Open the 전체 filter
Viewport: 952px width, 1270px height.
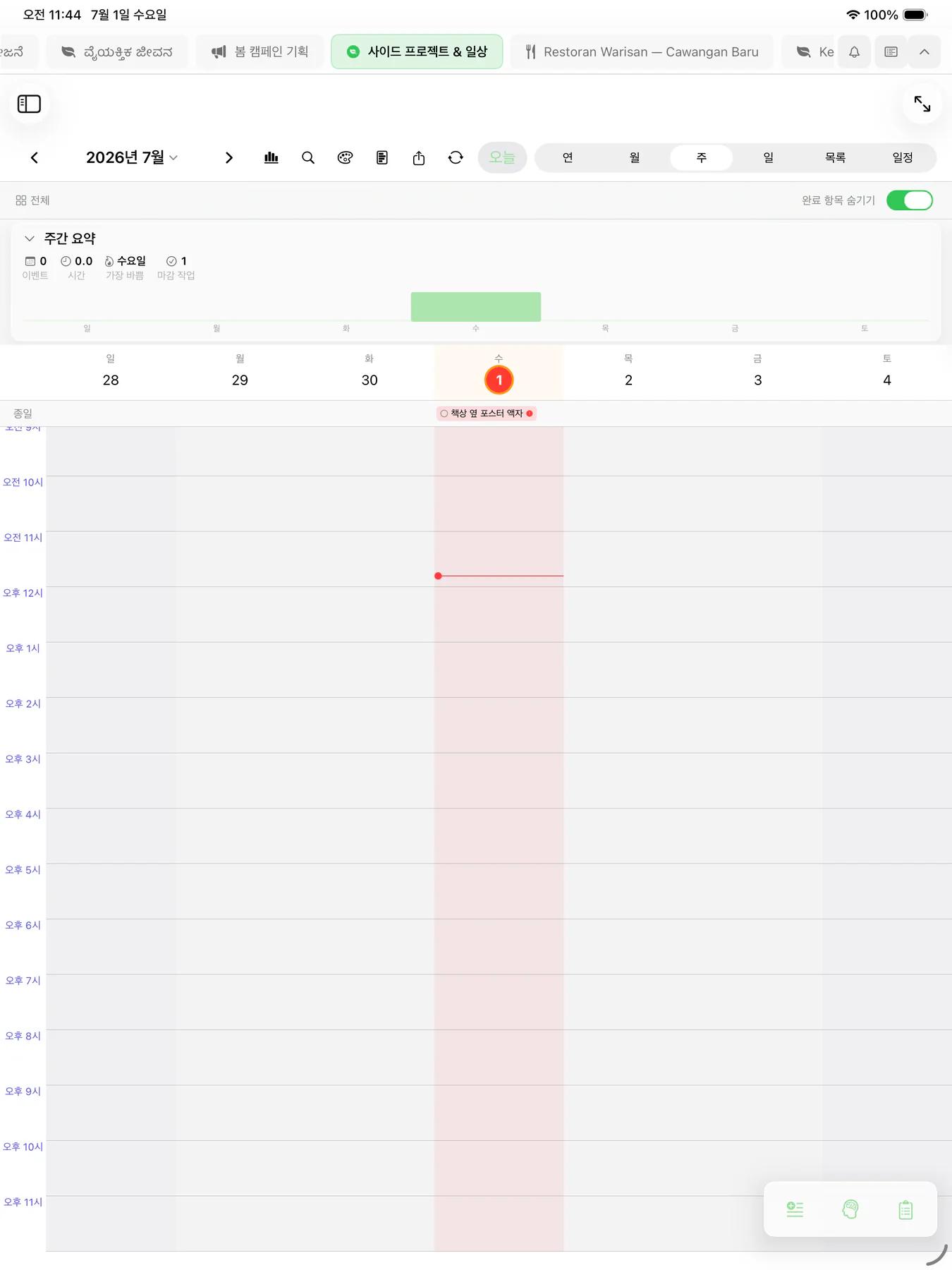pos(32,200)
